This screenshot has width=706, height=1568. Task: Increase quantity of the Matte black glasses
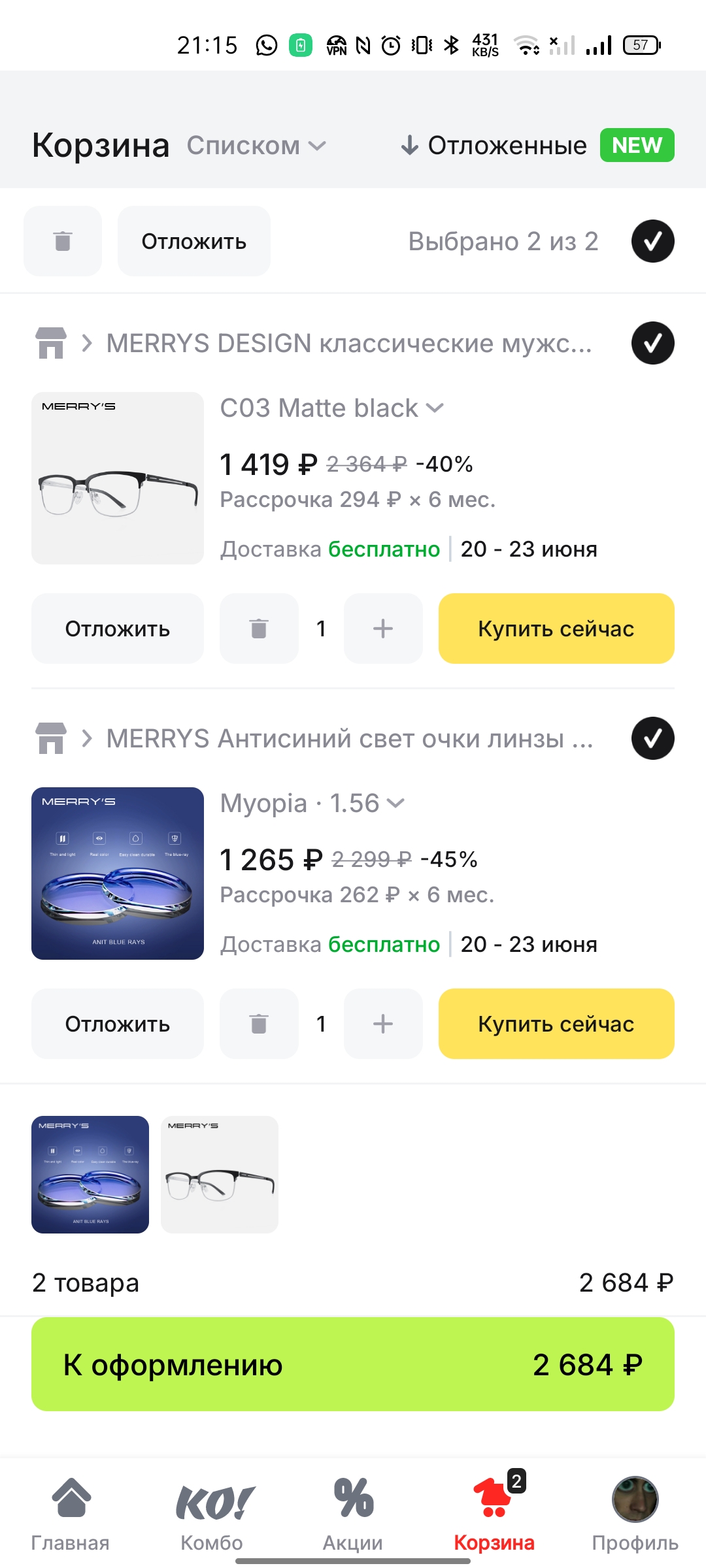tap(383, 629)
